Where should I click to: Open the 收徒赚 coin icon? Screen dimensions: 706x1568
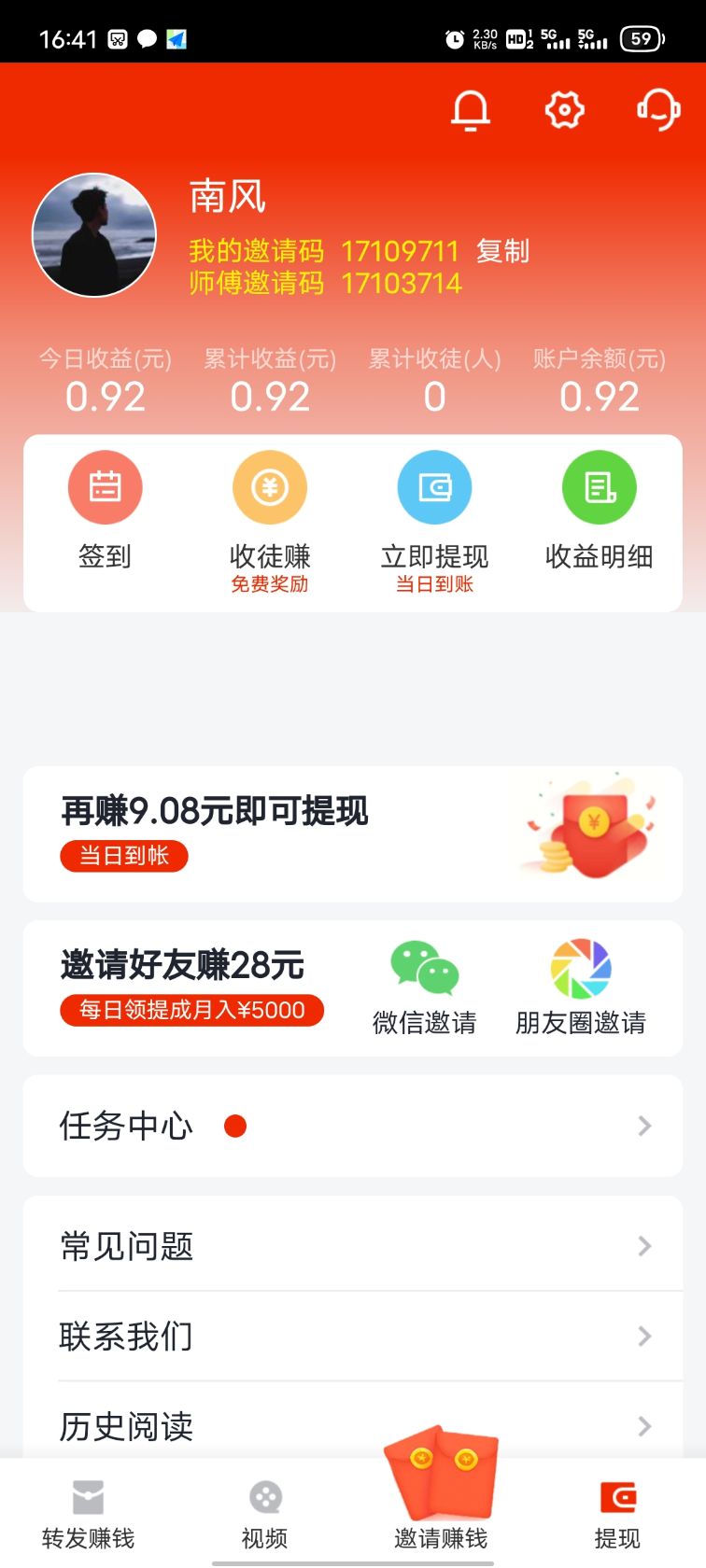point(269,486)
